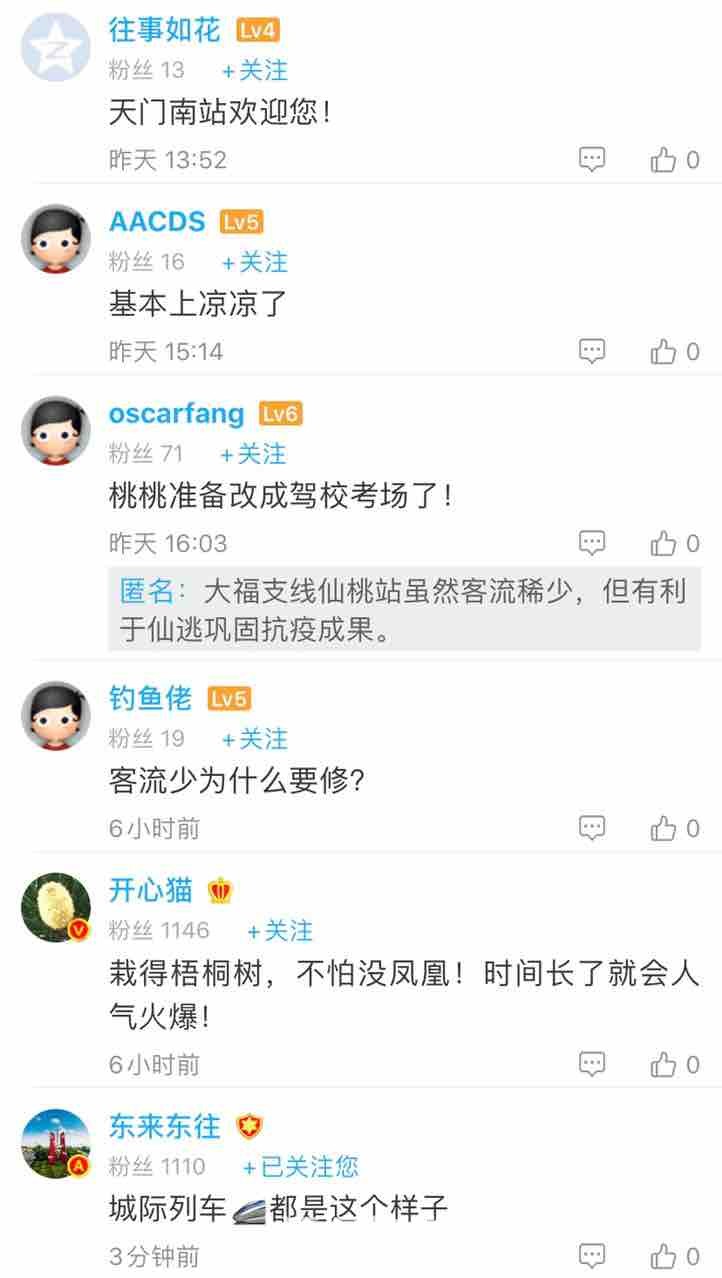This screenshot has width=722, height=1278.
Task: Follow user 往事如花
Action: click(254, 70)
